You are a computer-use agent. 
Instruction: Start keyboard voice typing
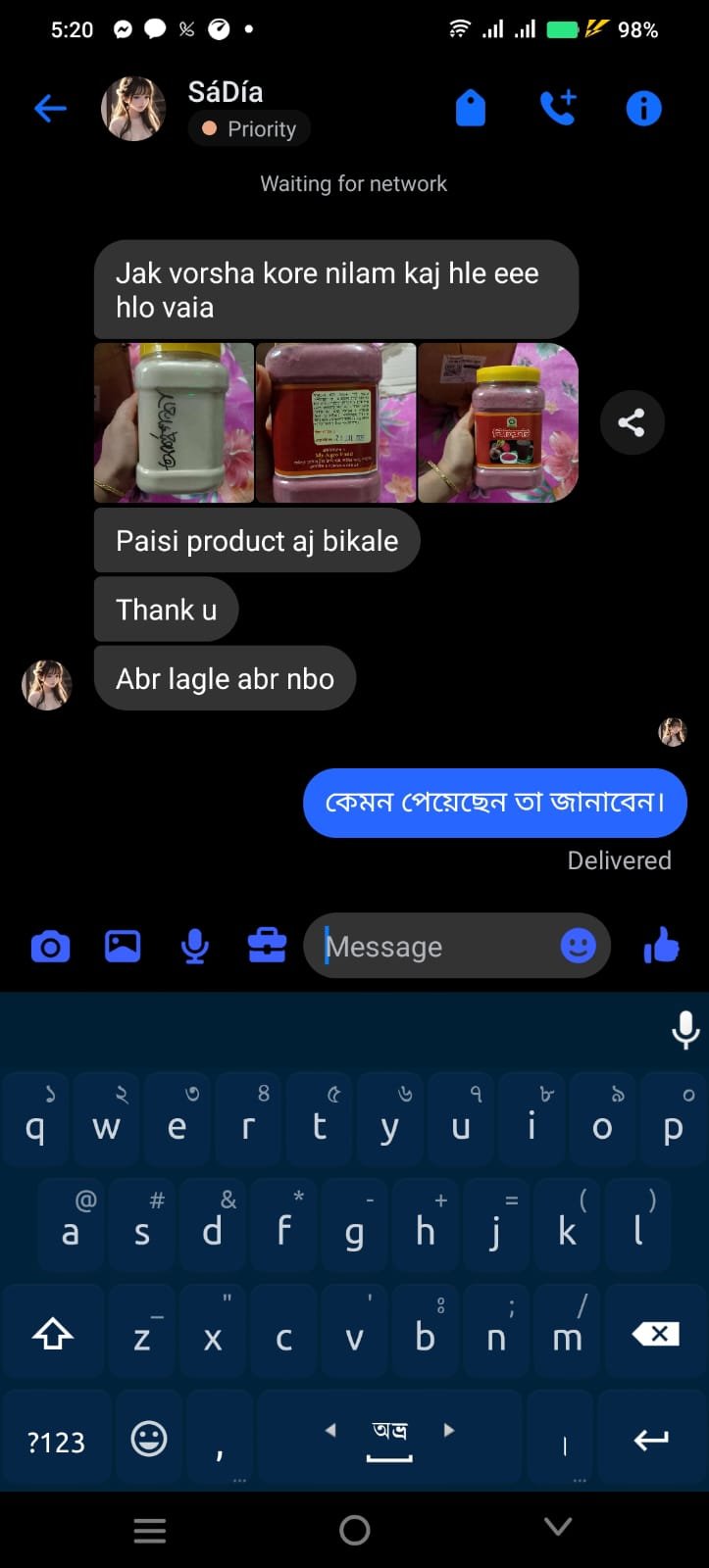[685, 1030]
